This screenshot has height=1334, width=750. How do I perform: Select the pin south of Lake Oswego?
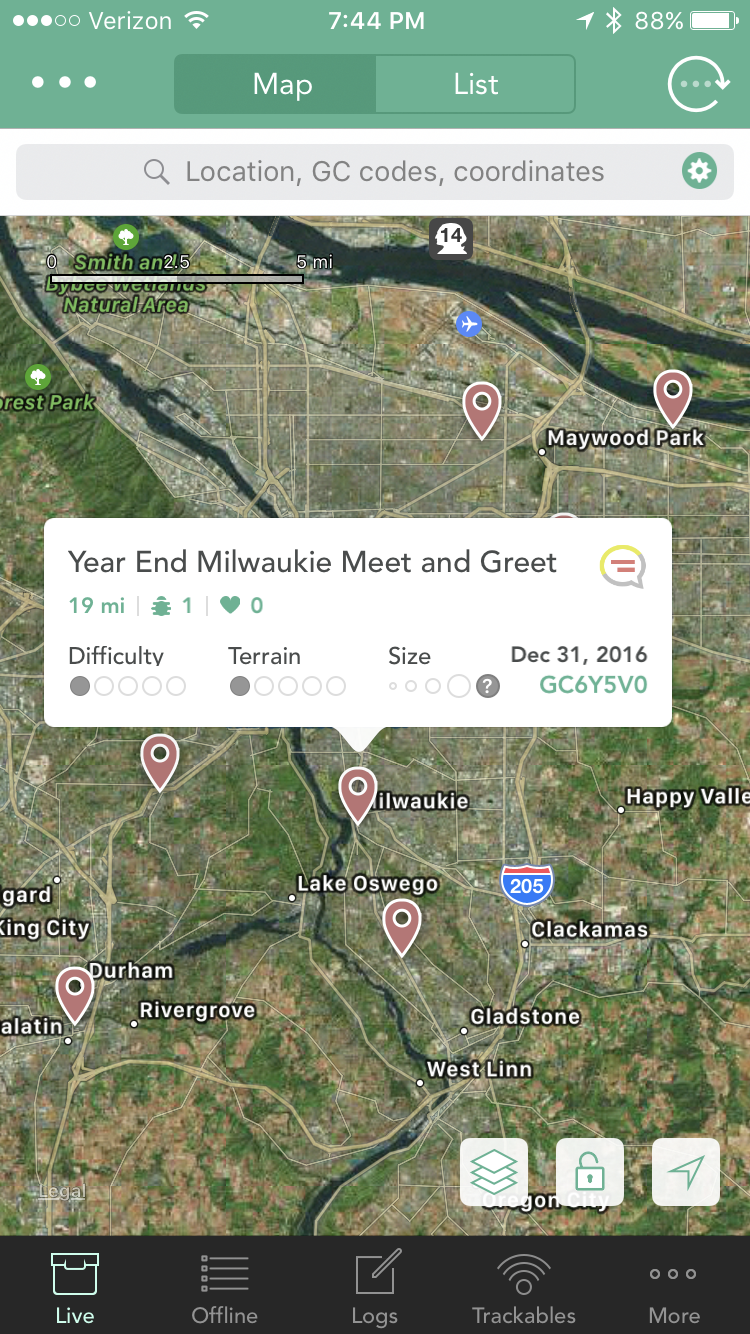(x=402, y=927)
